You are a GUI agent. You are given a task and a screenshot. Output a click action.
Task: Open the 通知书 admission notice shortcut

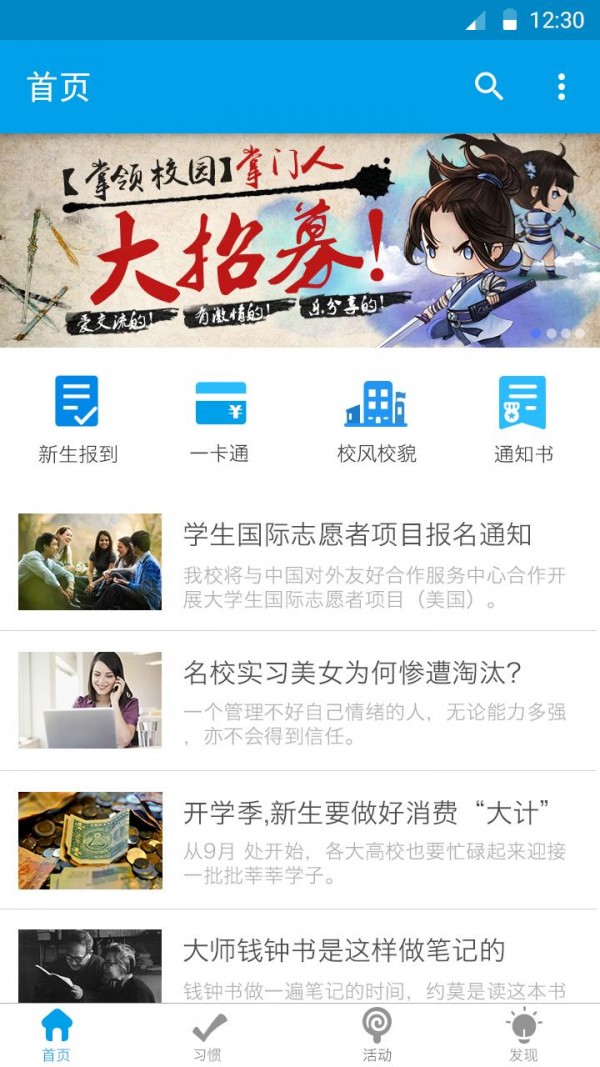522,420
